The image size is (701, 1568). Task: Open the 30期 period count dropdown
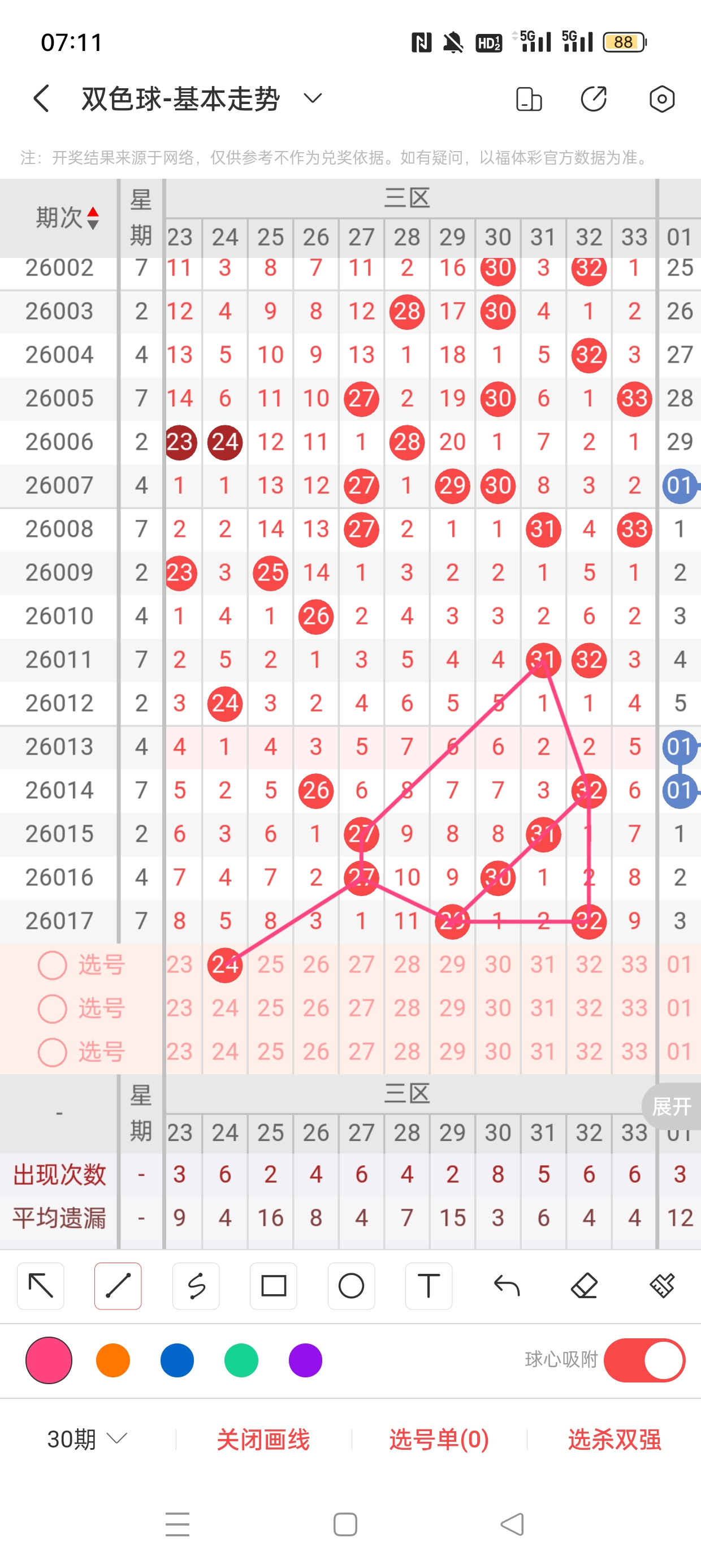coord(86,1439)
